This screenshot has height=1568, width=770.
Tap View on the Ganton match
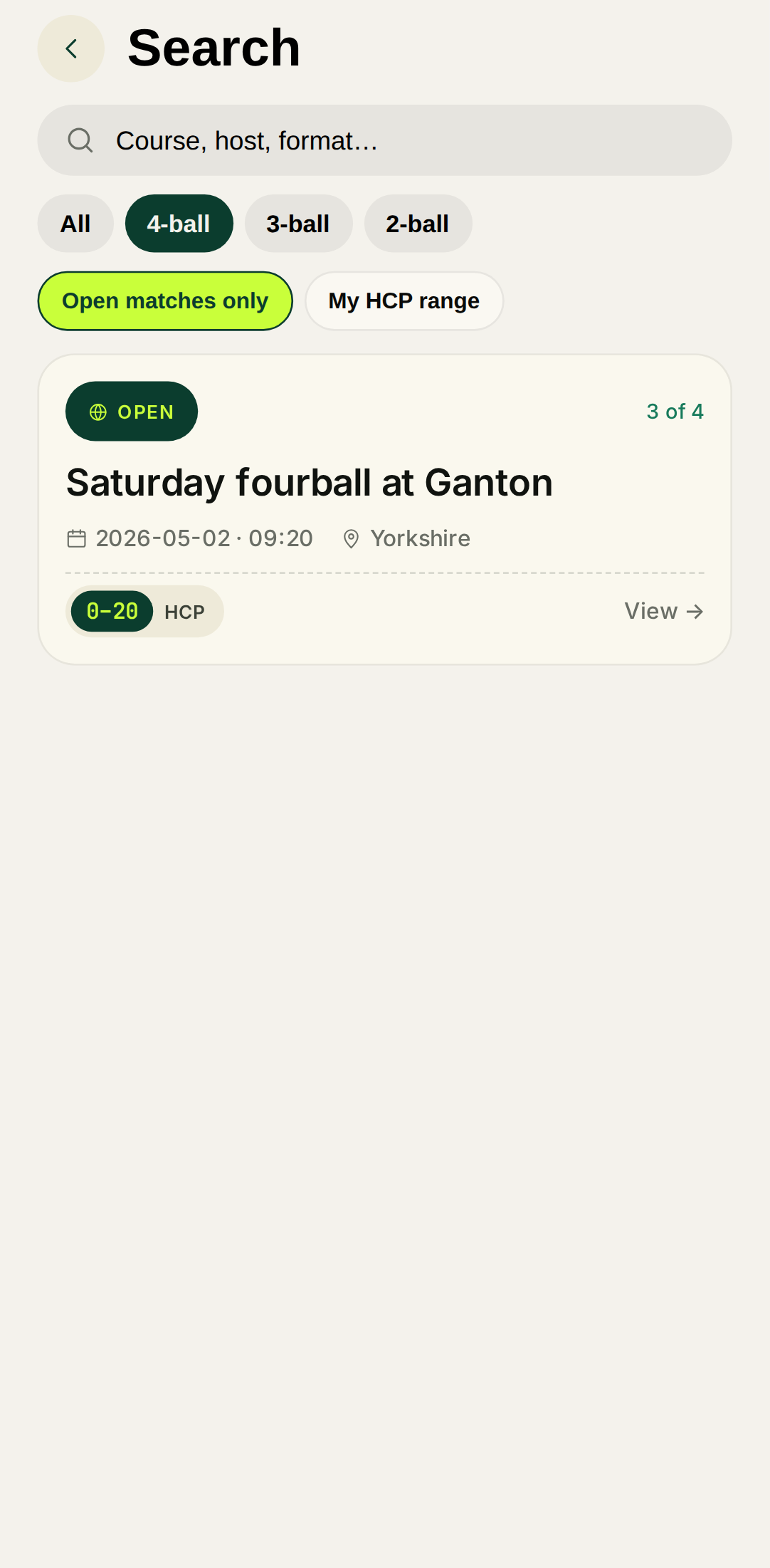[x=663, y=611]
